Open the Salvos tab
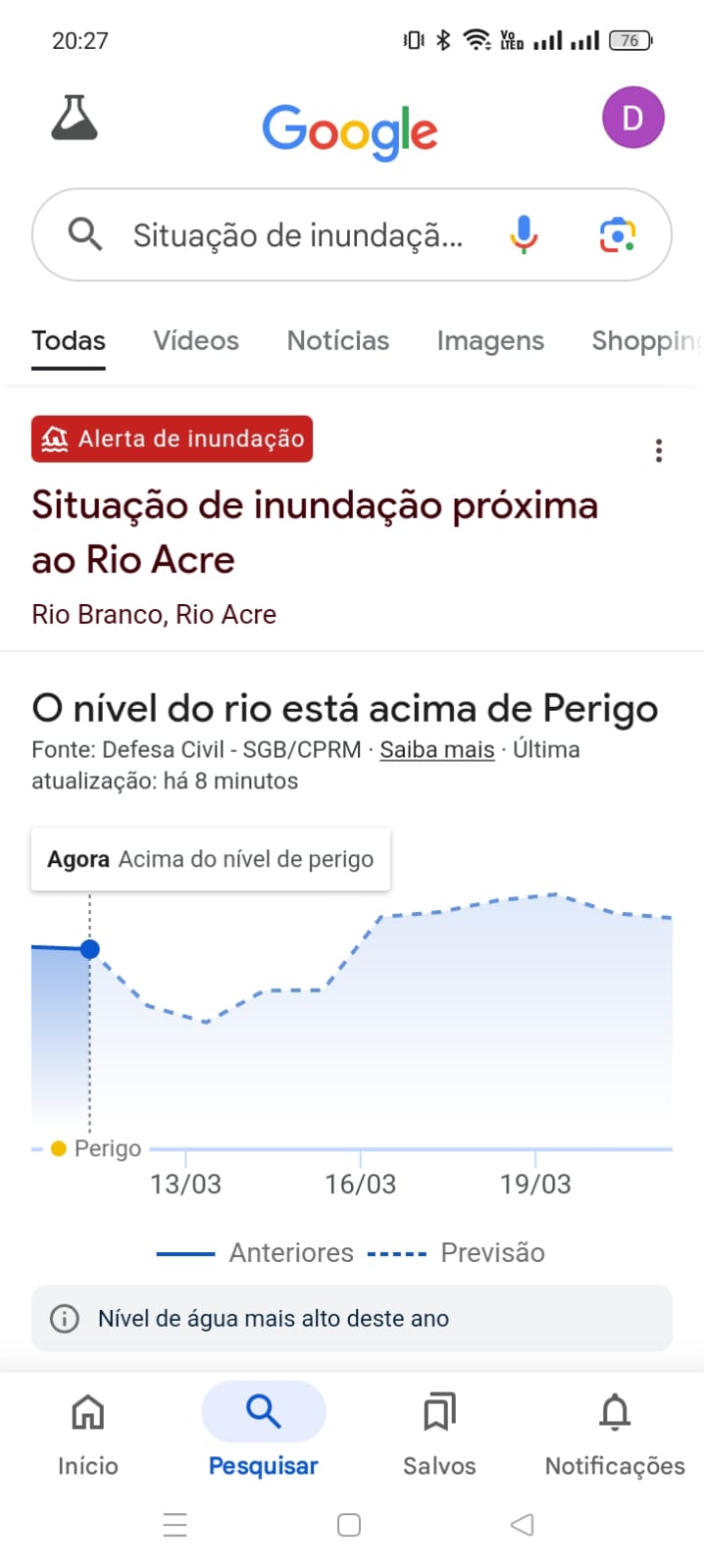This screenshot has height=1568, width=704. 439,1435
